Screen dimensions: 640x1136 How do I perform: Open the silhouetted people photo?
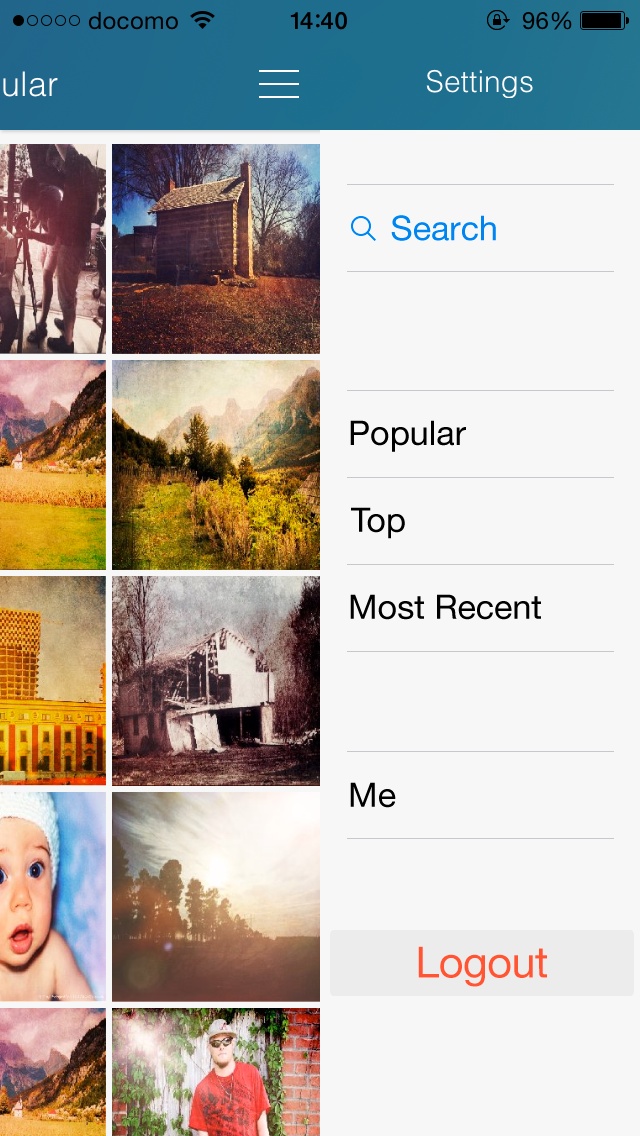[52, 248]
